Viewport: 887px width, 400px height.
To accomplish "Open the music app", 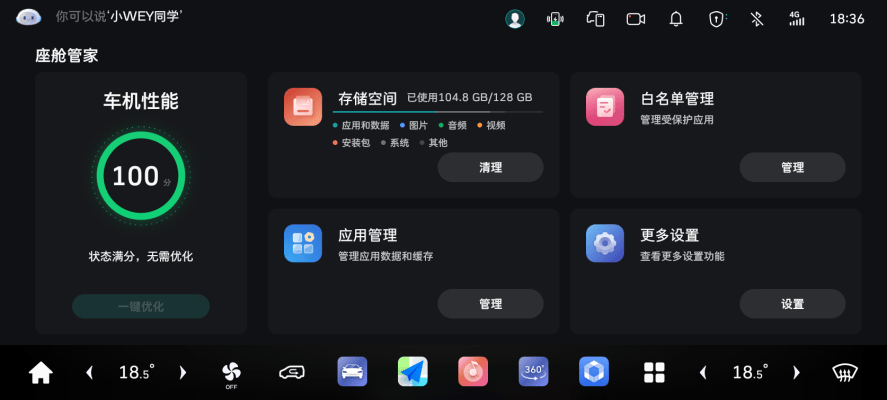I will click(x=472, y=372).
